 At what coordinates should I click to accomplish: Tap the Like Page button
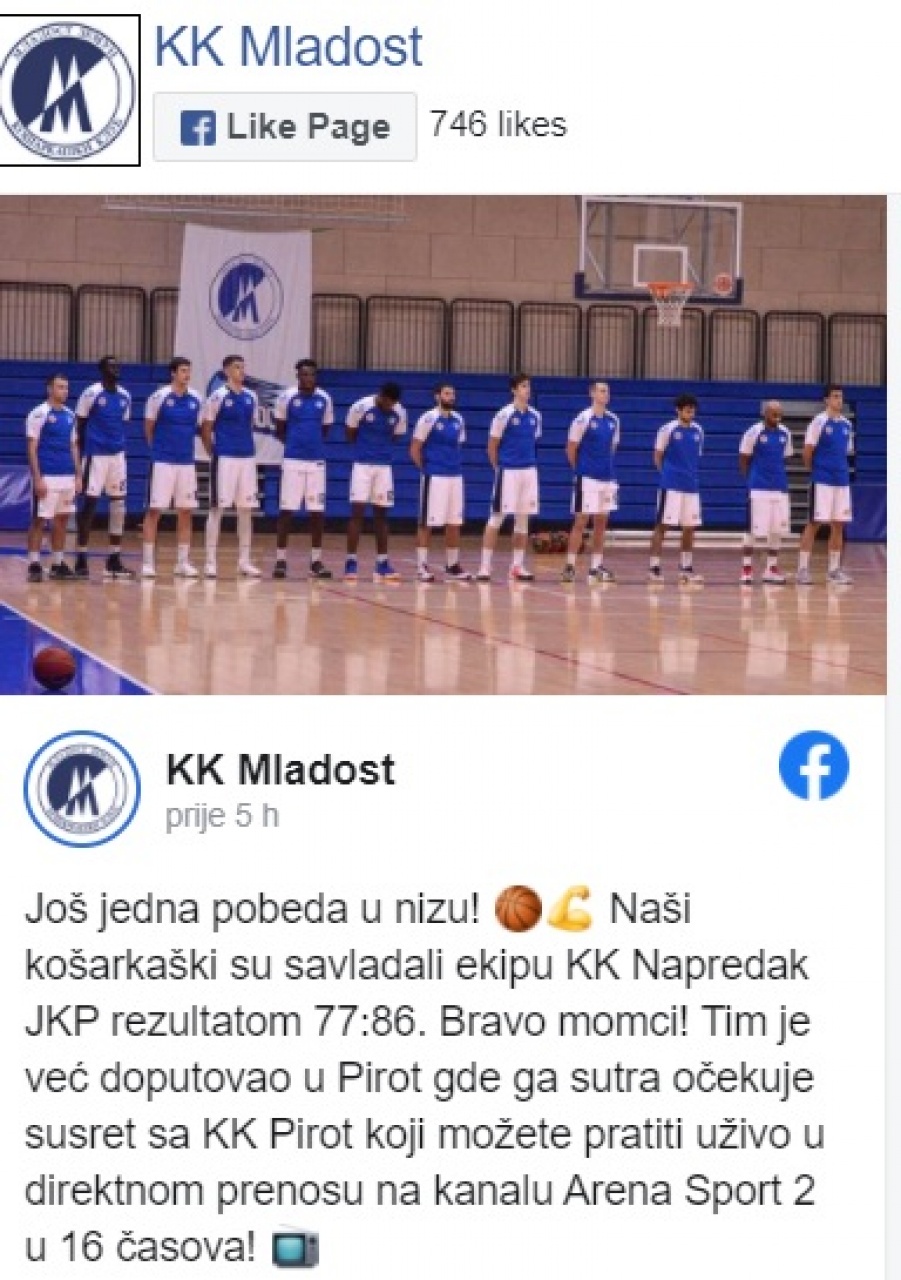pyautogui.click(x=284, y=127)
